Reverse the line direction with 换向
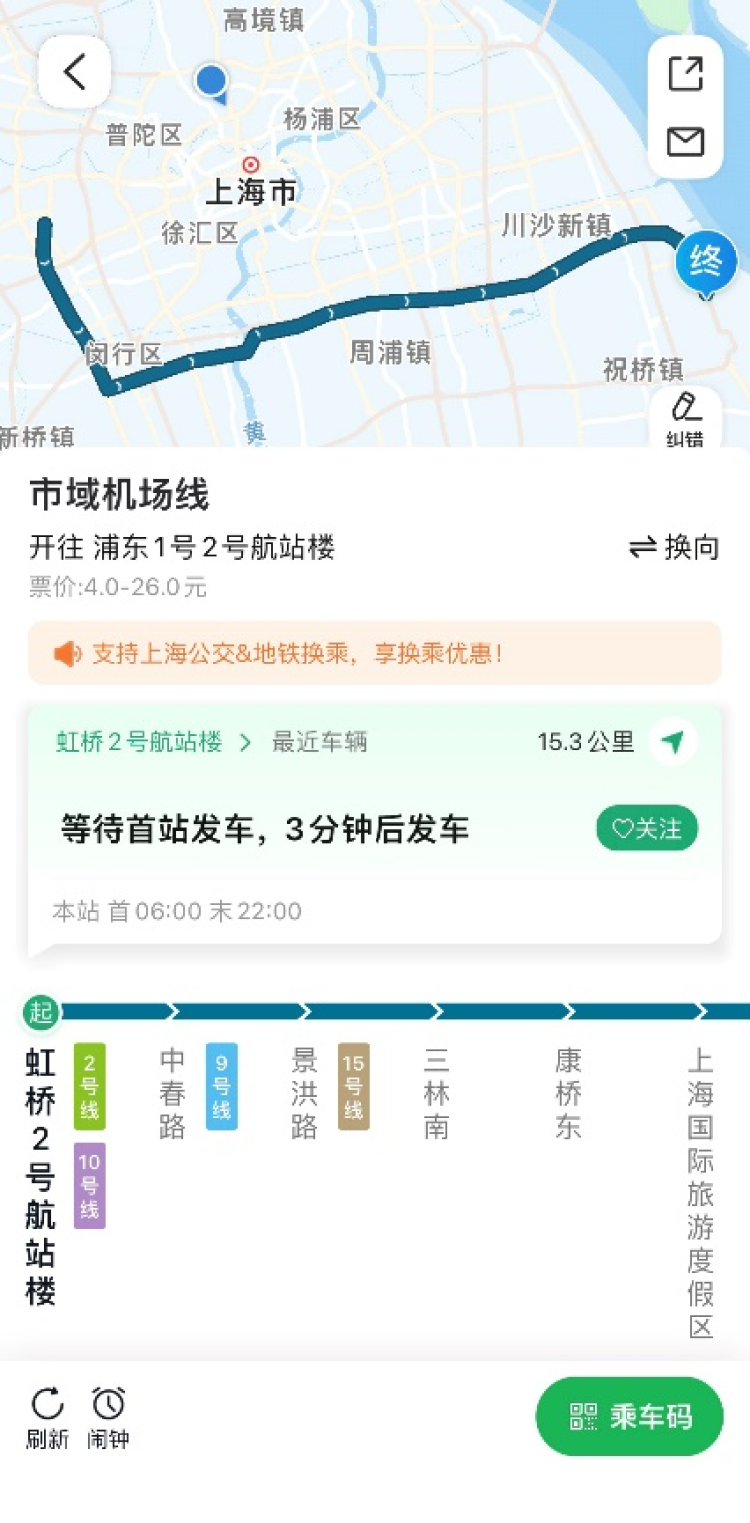This screenshot has height=1523, width=750. tap(675, 547)
